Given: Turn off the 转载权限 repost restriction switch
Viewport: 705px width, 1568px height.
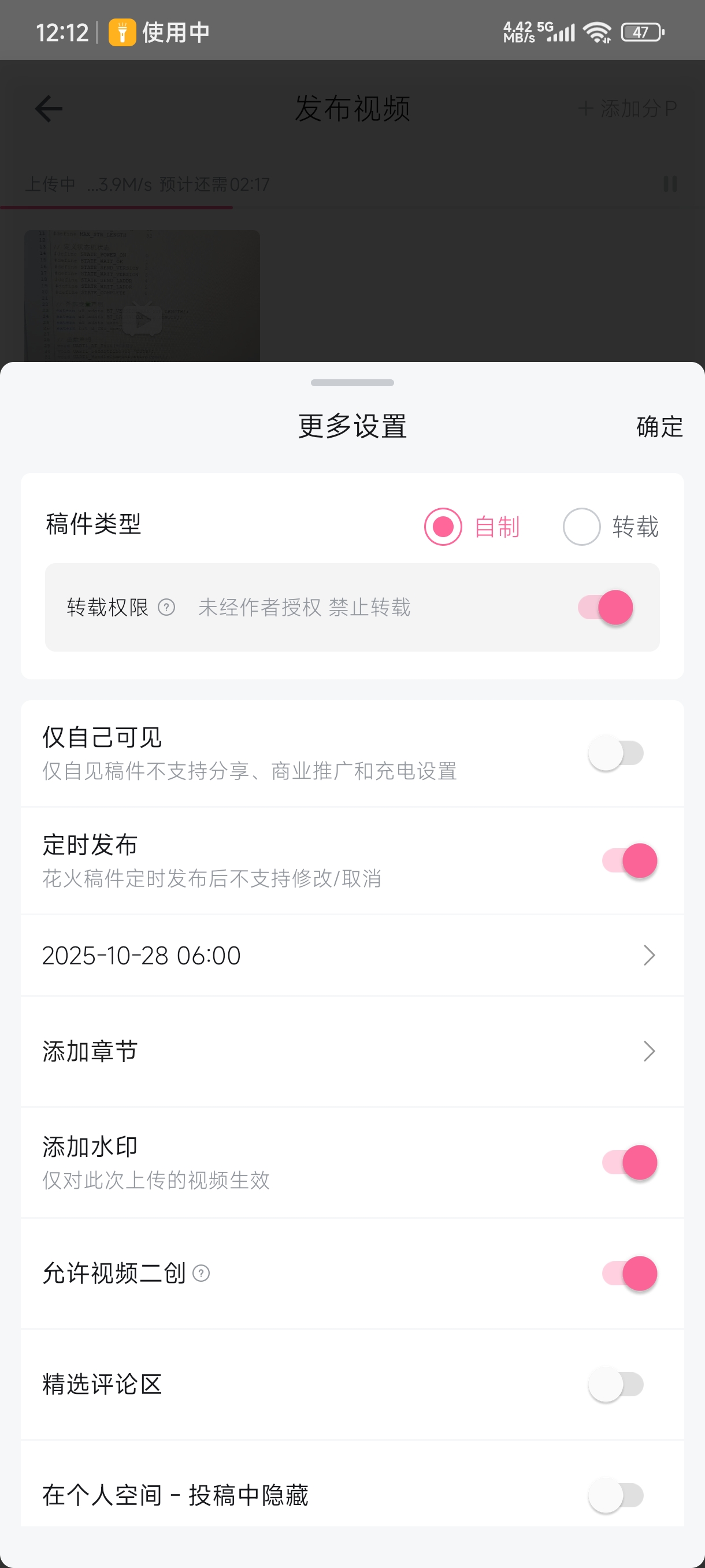Looking at the screenshot, I should click(x=606, y=608).
